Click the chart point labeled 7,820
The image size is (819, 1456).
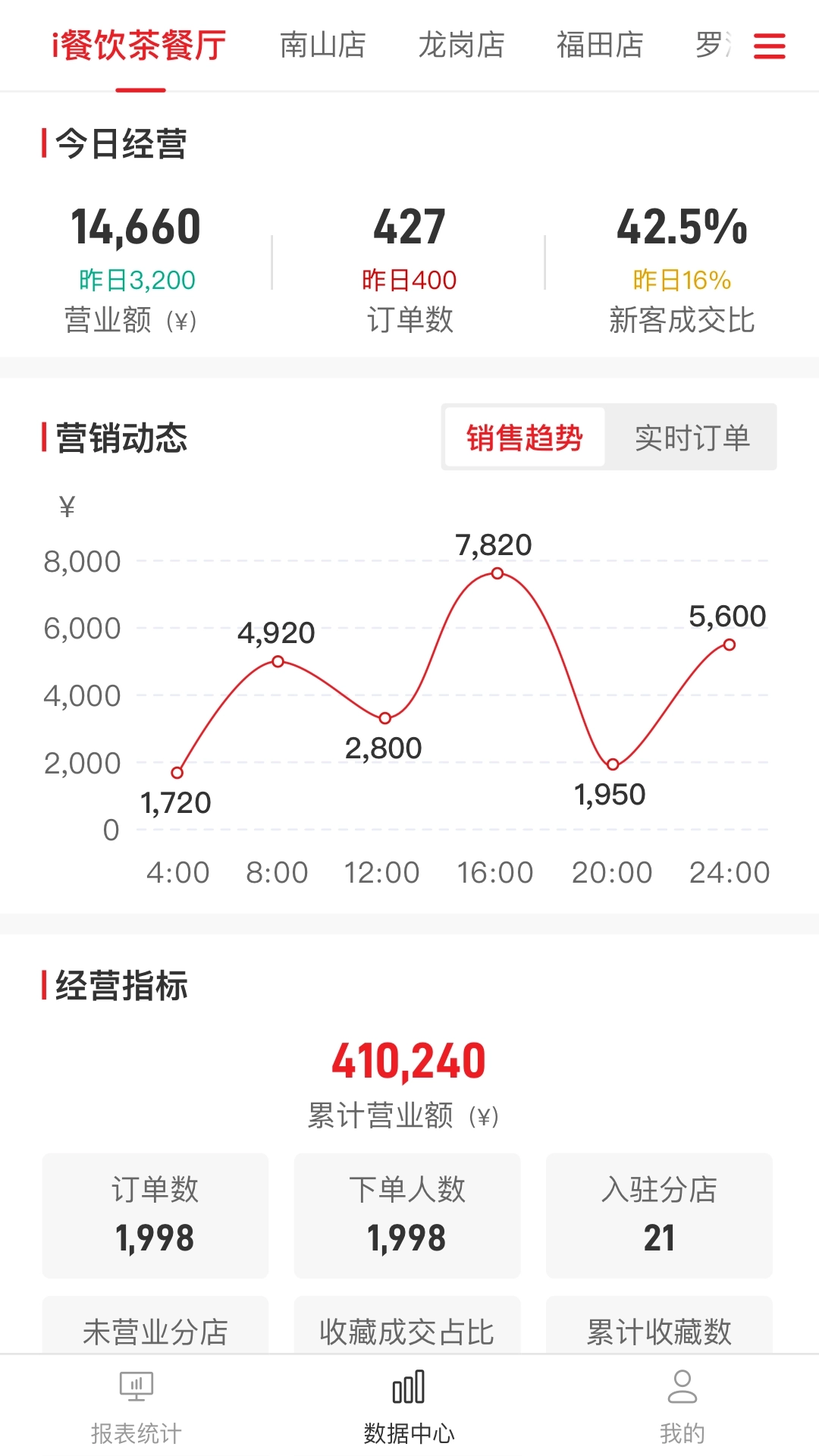pos(497,573)
